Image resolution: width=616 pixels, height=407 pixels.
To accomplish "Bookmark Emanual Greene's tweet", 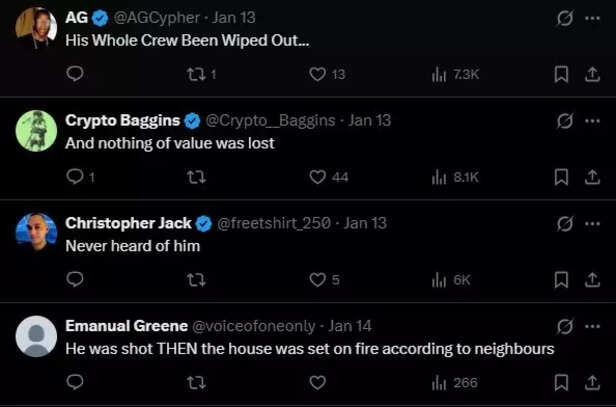I will pyautogui.click(x=562, y=383).
